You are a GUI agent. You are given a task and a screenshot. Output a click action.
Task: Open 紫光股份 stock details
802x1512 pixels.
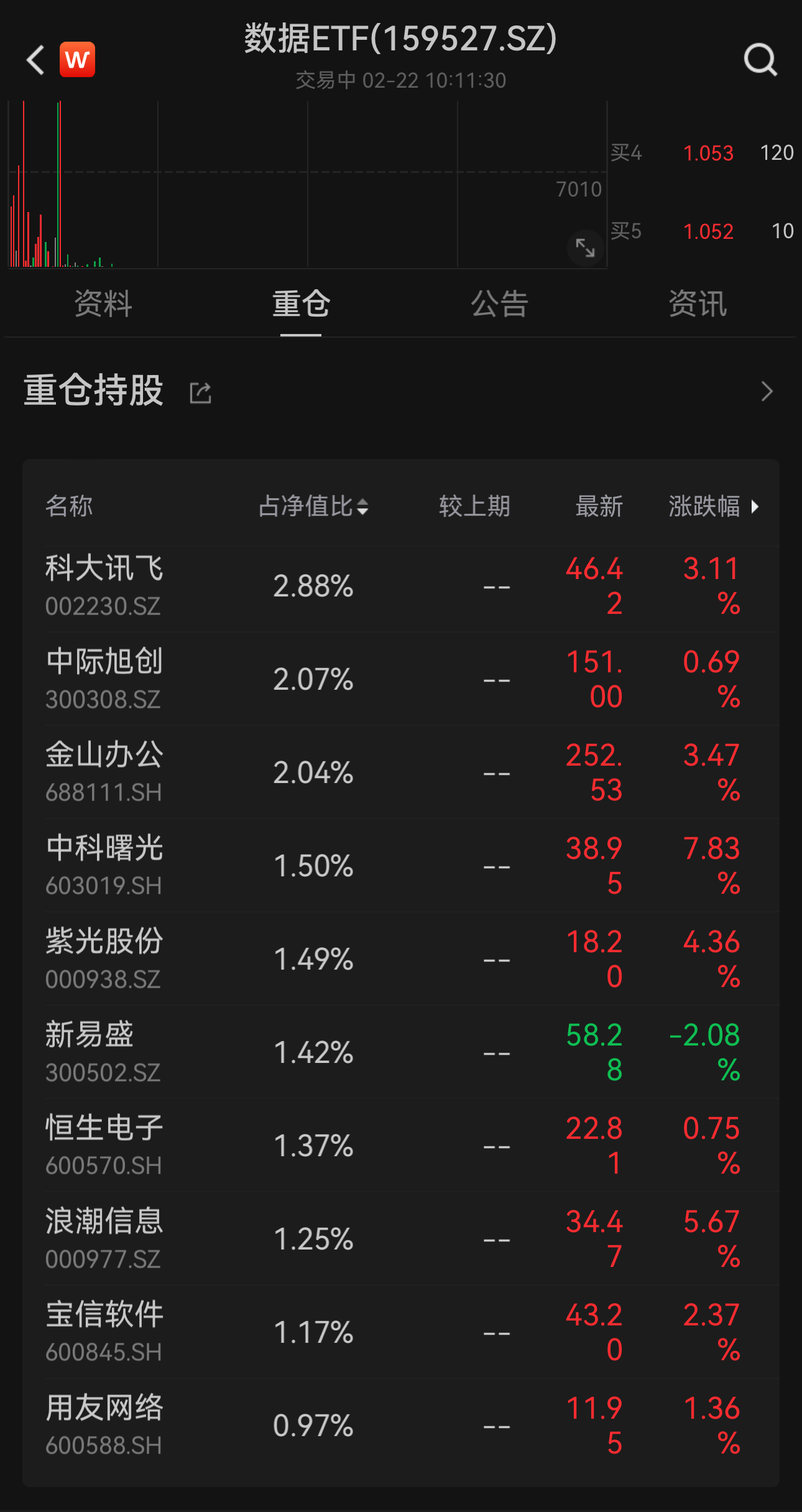(x=104, y=958)
